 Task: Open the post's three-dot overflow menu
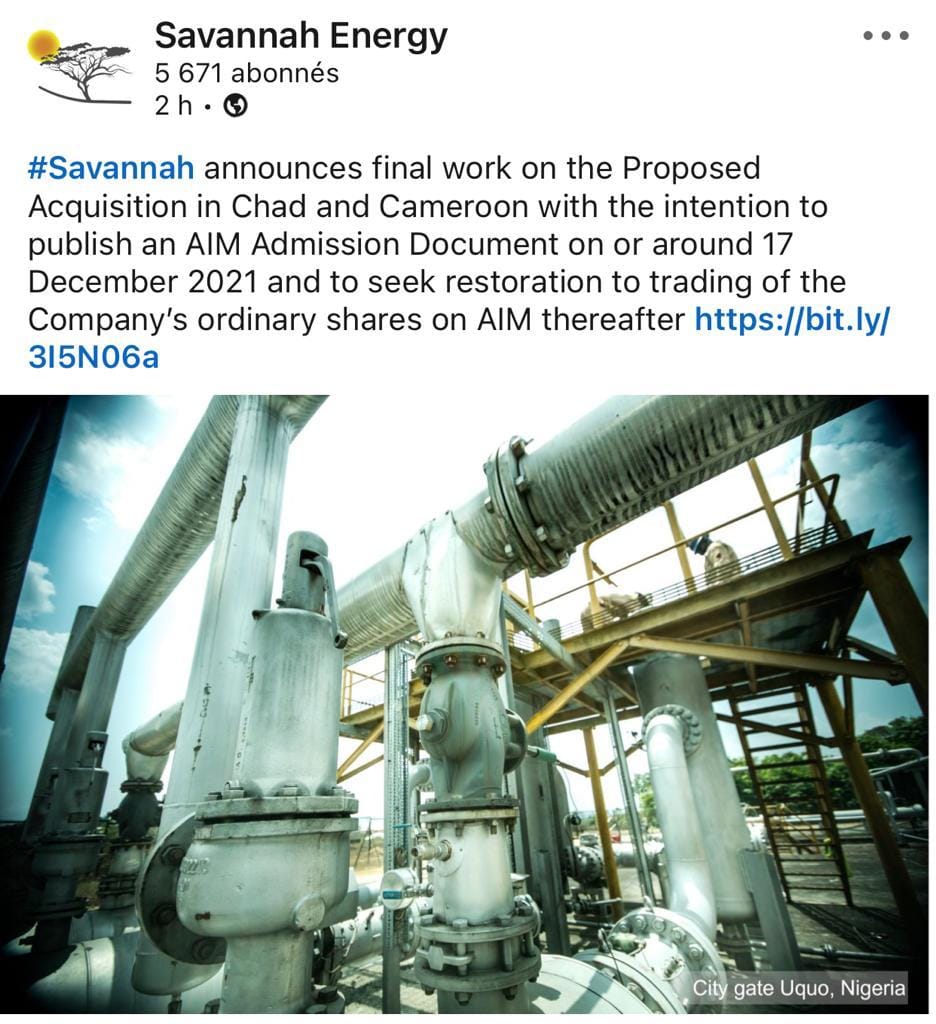click(x=886, y=36)
